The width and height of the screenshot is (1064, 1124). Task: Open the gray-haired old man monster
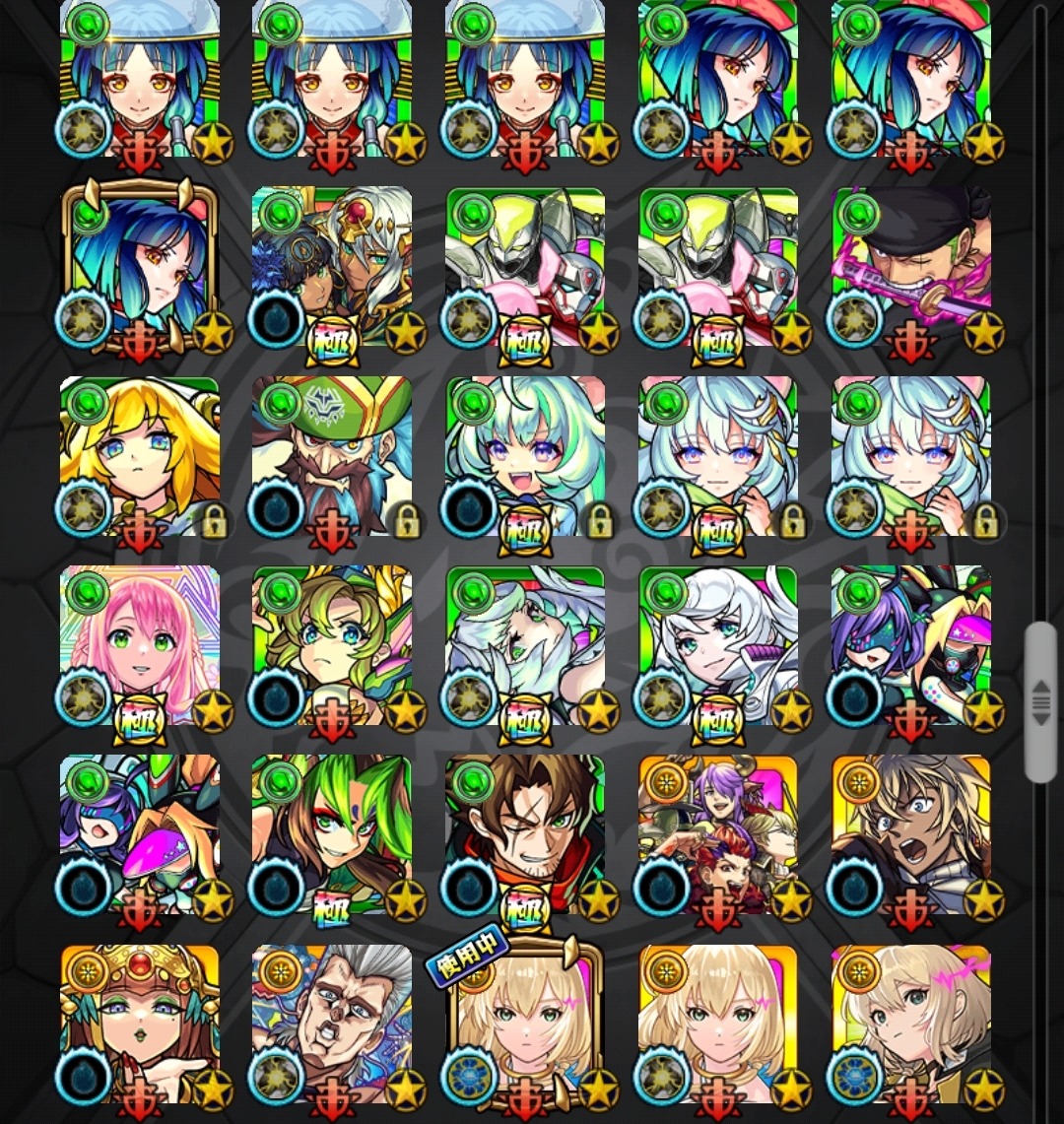point(332,1025)
